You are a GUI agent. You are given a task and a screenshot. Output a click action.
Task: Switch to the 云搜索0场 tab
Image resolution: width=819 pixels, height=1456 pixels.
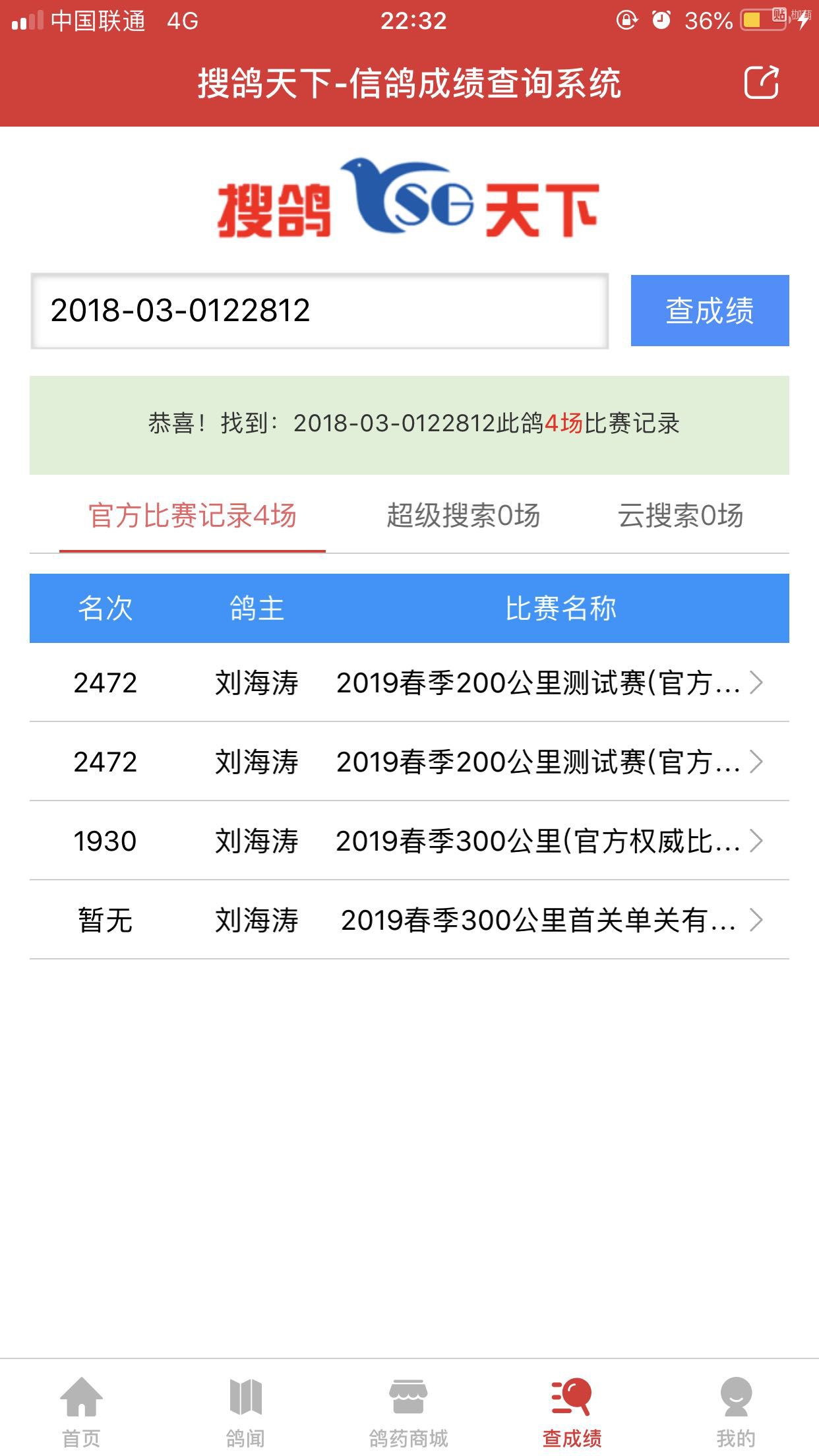(680, 516)
